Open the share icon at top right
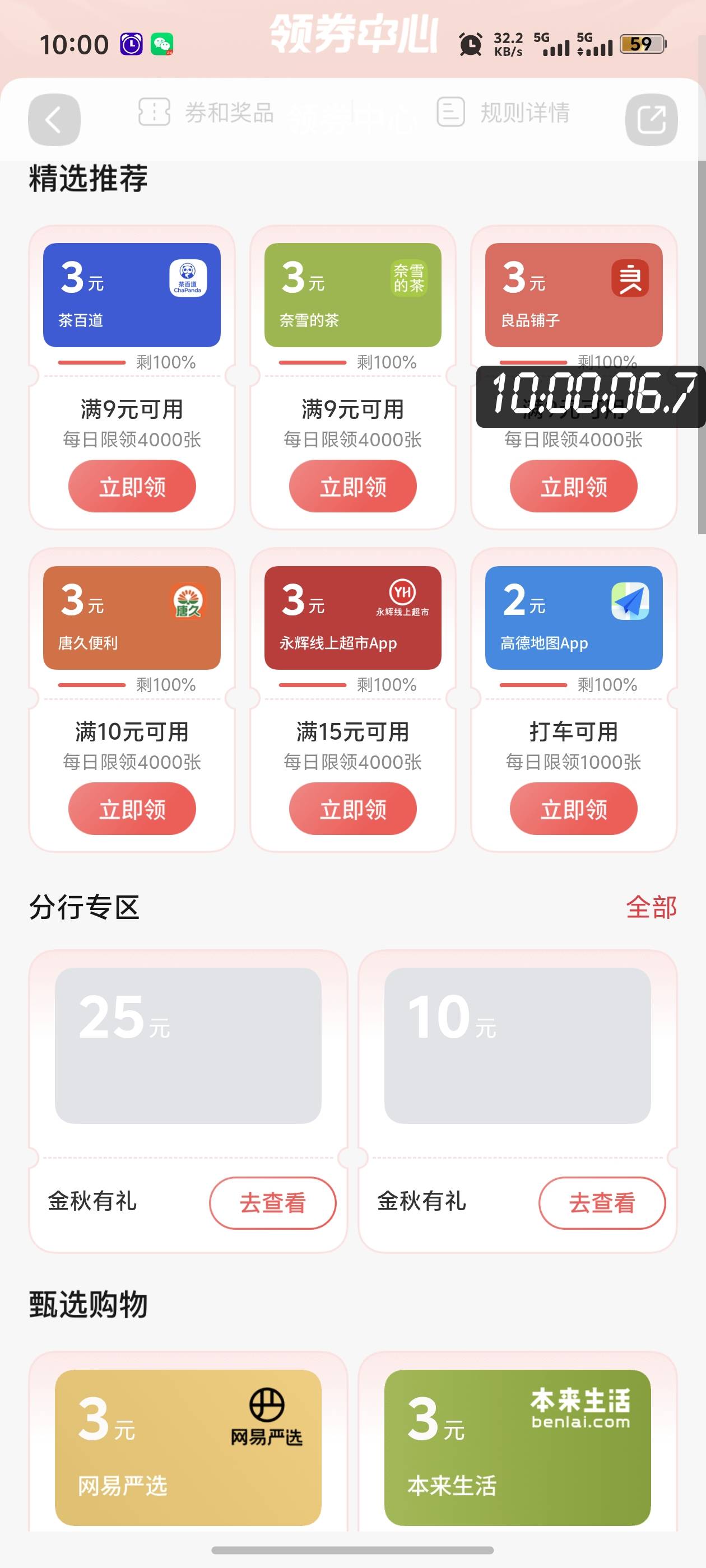Image resolution: width=706 pixels, height=1568 pixels. coord(651,119)
